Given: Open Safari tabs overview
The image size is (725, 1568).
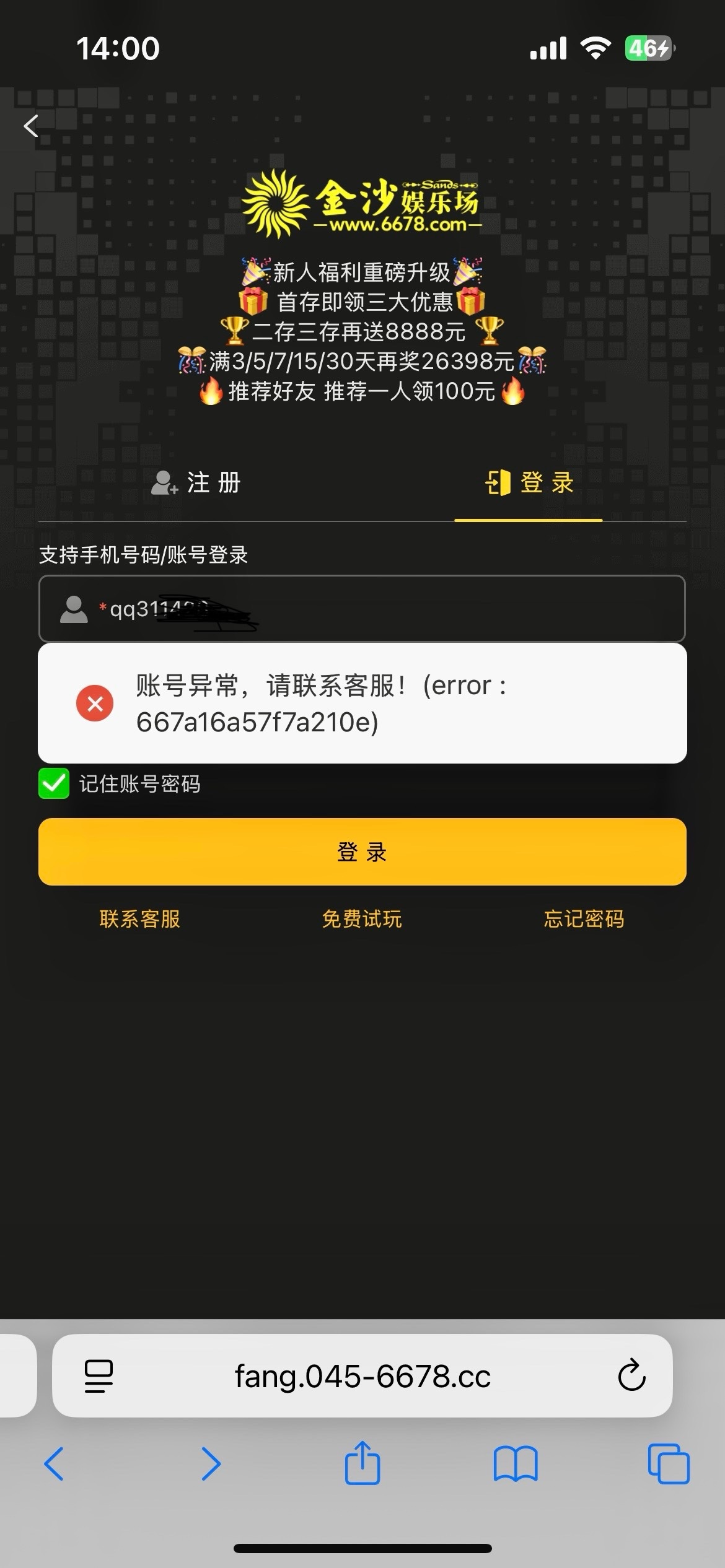Looking at the screenshot, I should tap(668, 1463).
